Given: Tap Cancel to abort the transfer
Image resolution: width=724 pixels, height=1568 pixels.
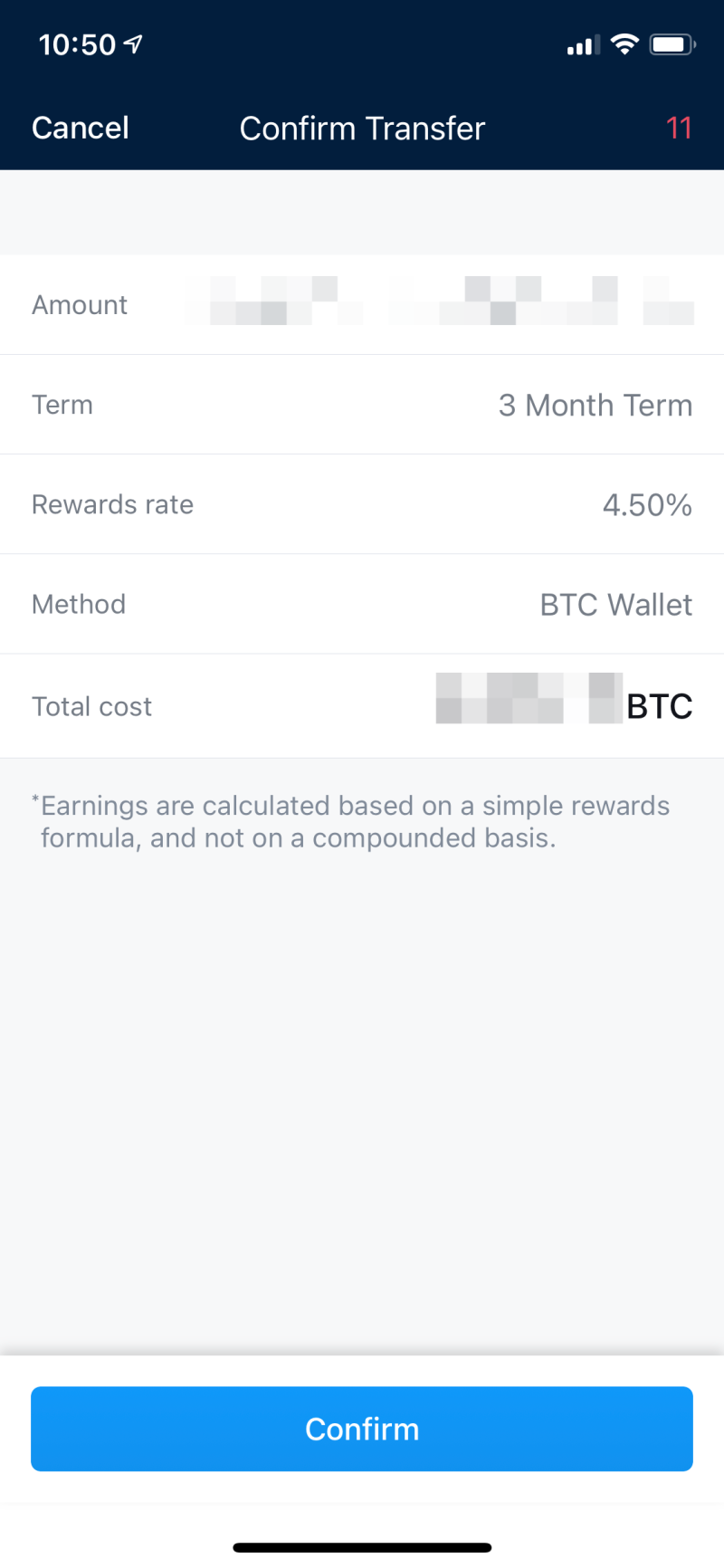Looking at the screenshot, I should click(x=81, y=128).
